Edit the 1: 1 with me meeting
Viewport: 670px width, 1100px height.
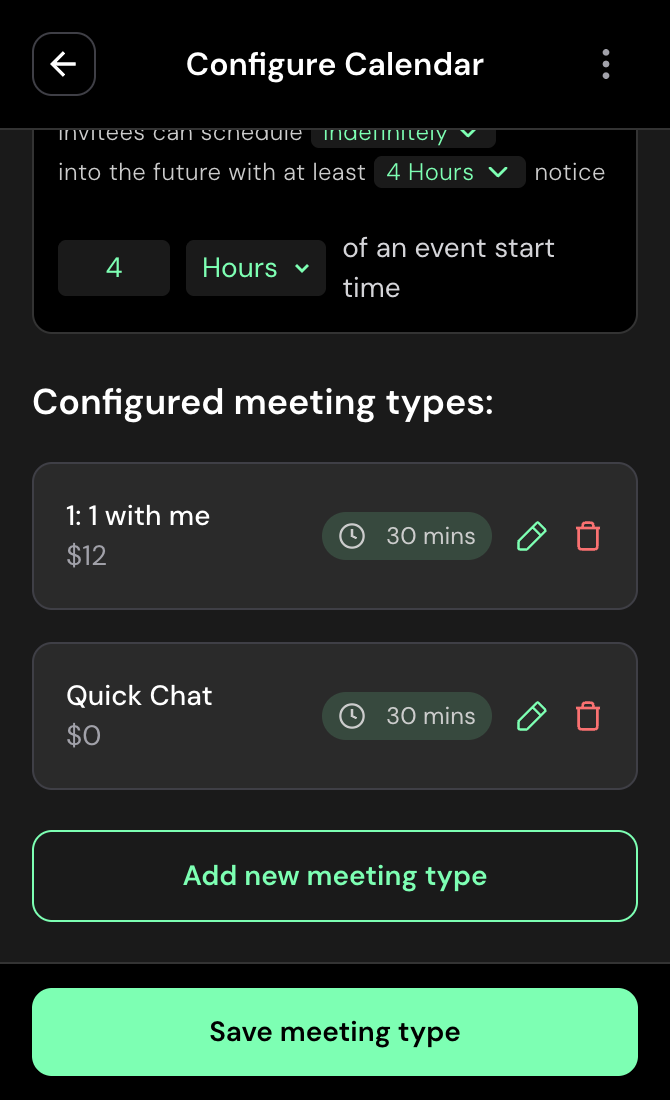531,537
